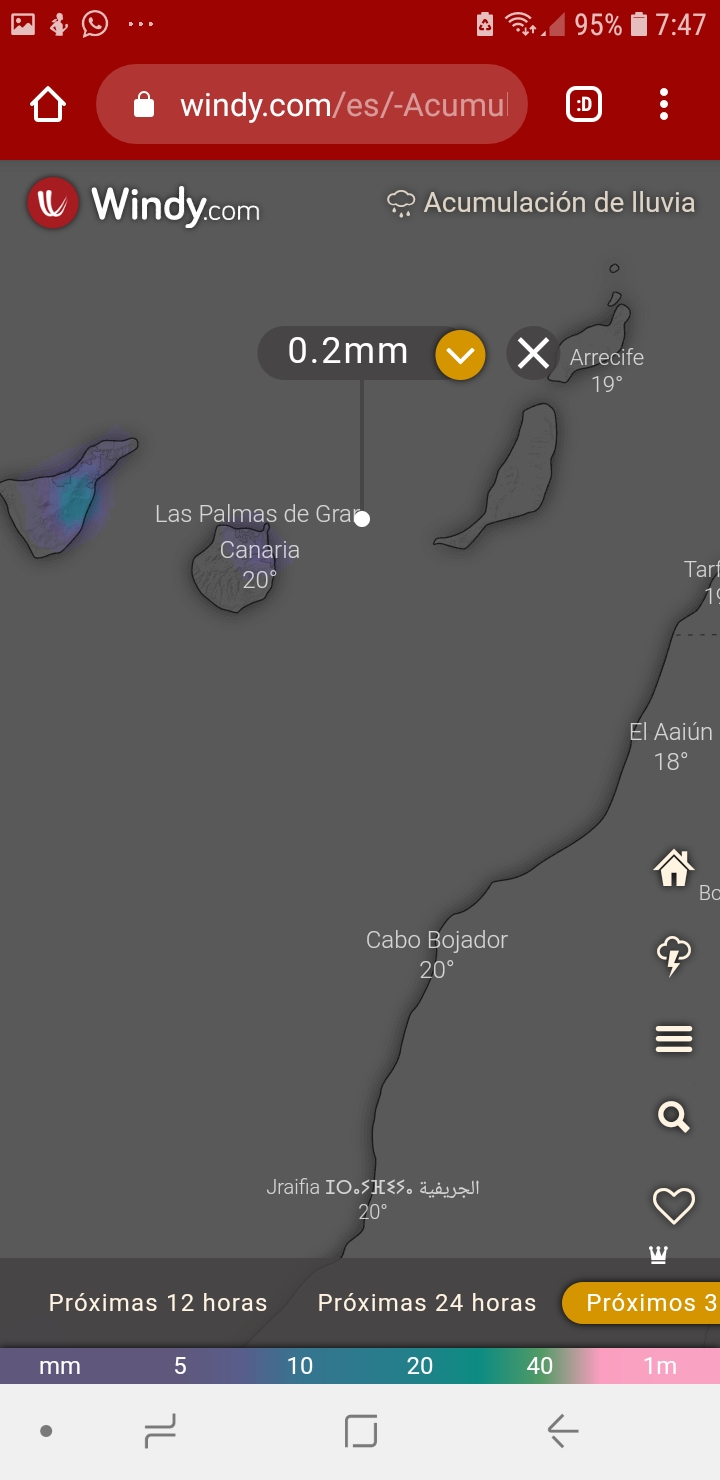Screen dimensions: 720x1480
Task: Search for a location with magnifier
Action: [673, 1116]
